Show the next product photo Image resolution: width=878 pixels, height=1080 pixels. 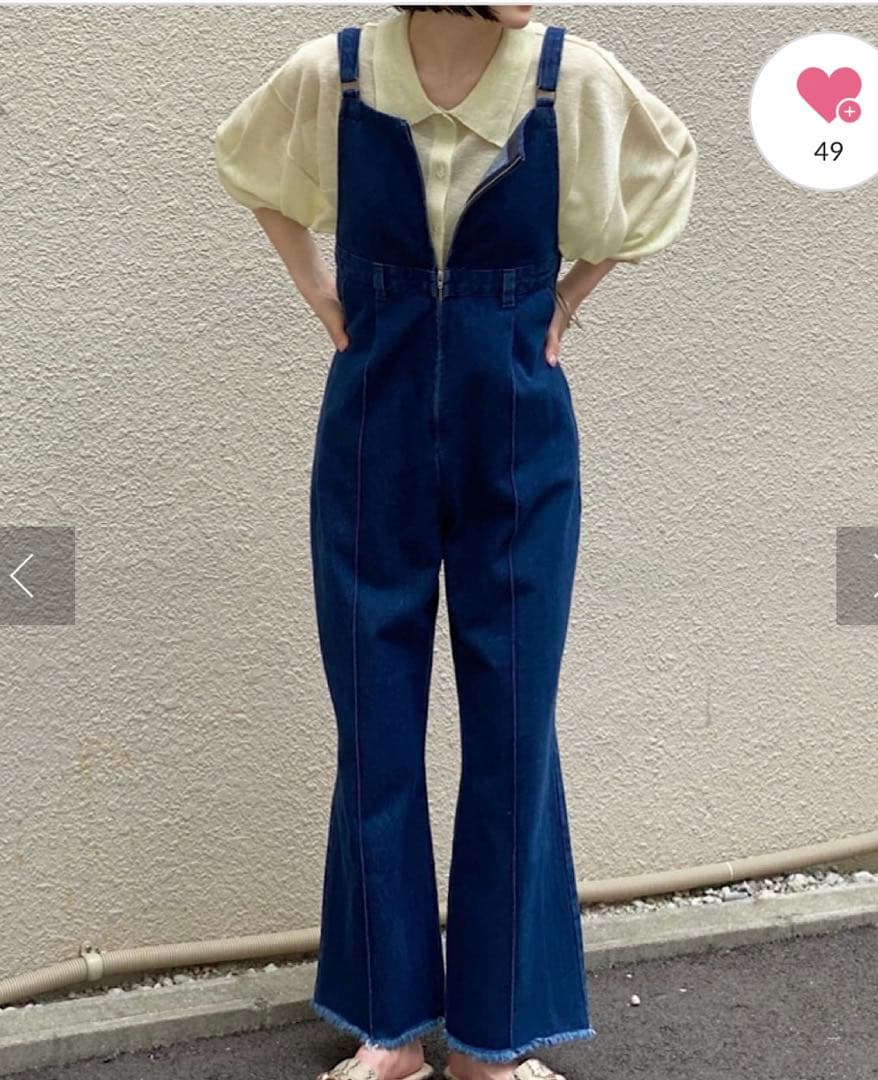(x=859, y=576)
